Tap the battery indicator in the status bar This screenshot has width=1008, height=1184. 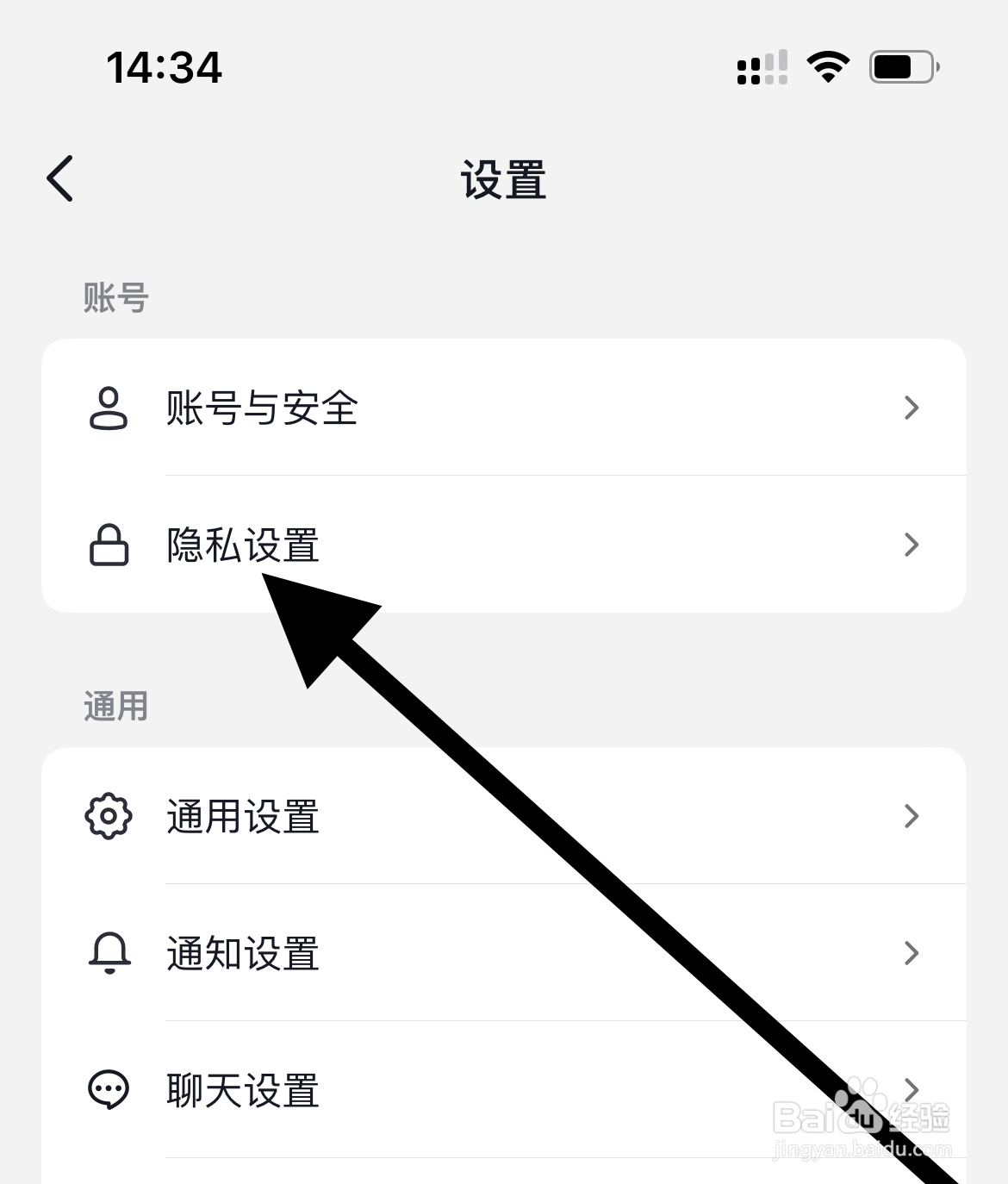pos(901,66)
